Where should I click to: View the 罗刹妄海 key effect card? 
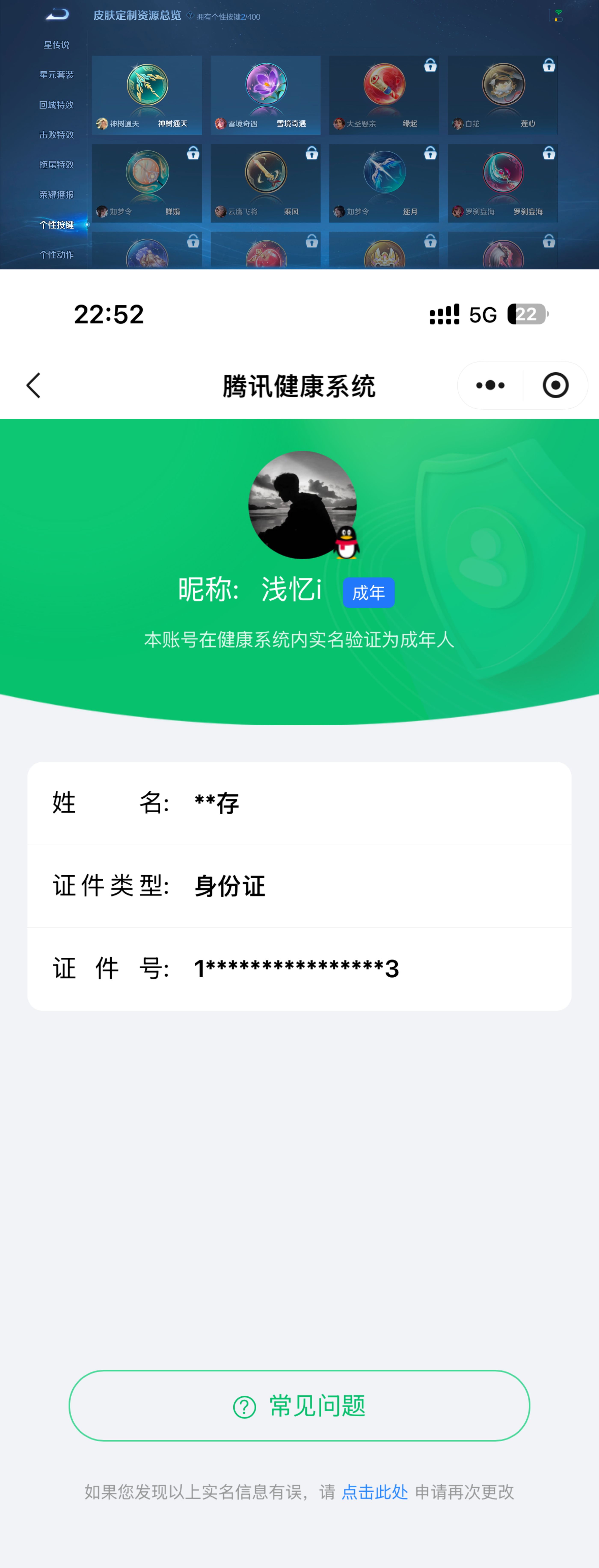tap(503, 183)
